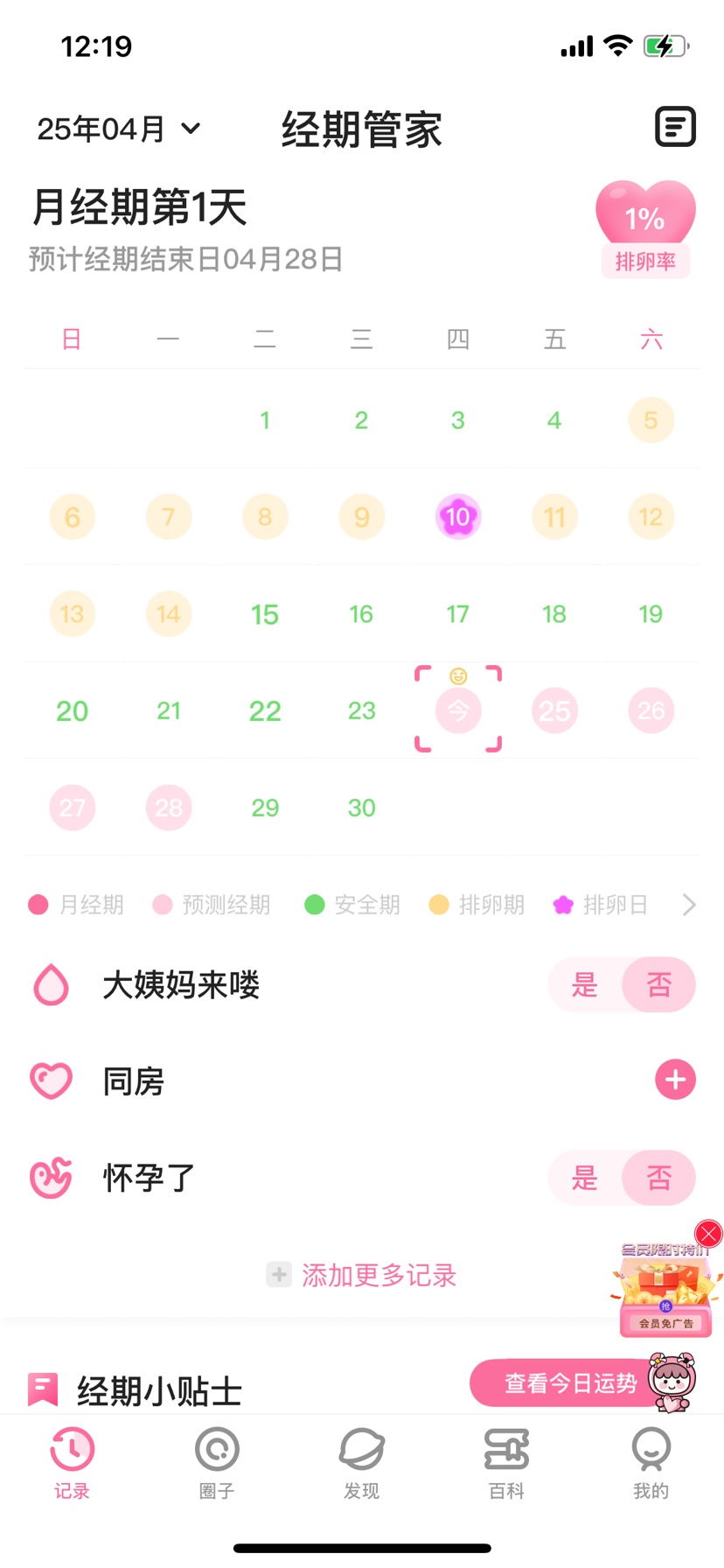Open the records list icon
724x1568 pixels.
point(675,128)
